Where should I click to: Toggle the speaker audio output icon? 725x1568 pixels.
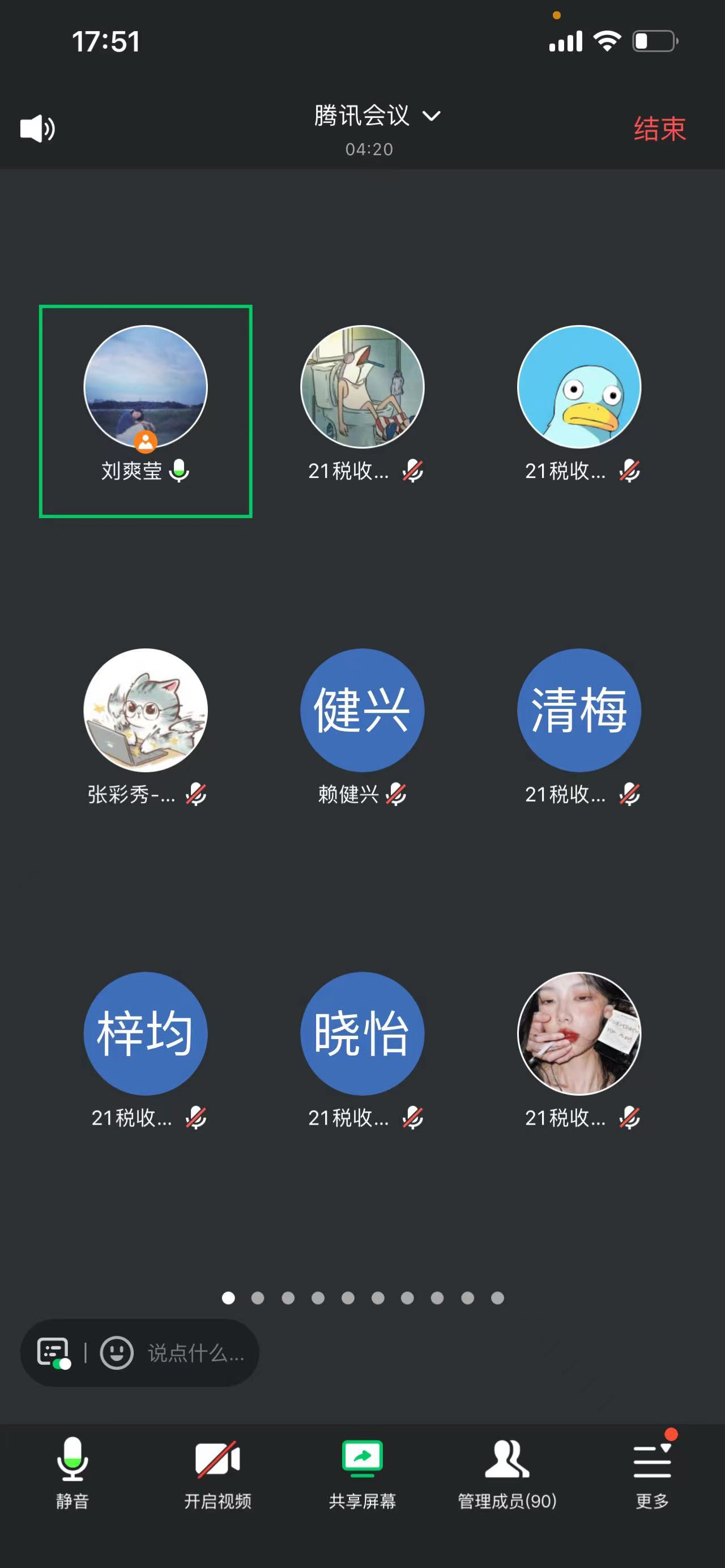coord(37,129)
